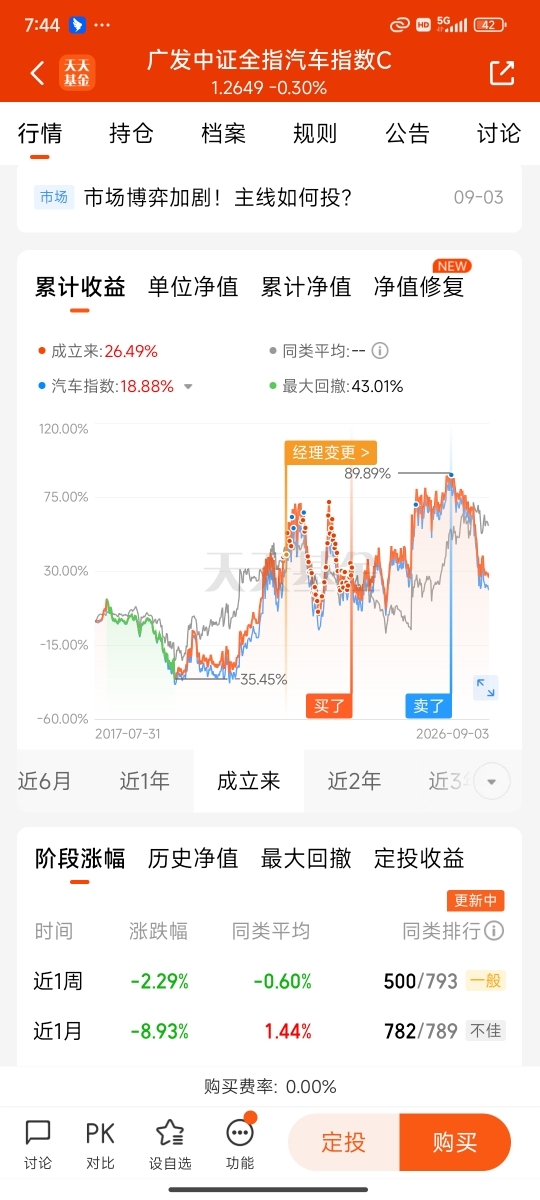Tap the orange 购买 button
Image resolution: width=540 pixels, height=1200 pixels.
tap(455, 1142)
